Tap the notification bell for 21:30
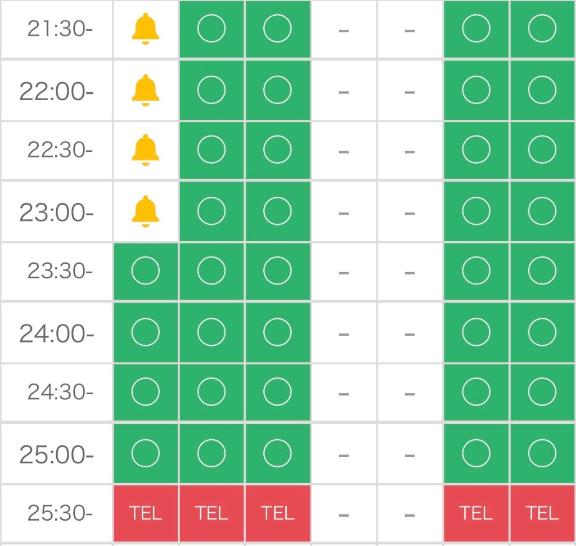This screenshot has width=576, height=546. point(145,29)
